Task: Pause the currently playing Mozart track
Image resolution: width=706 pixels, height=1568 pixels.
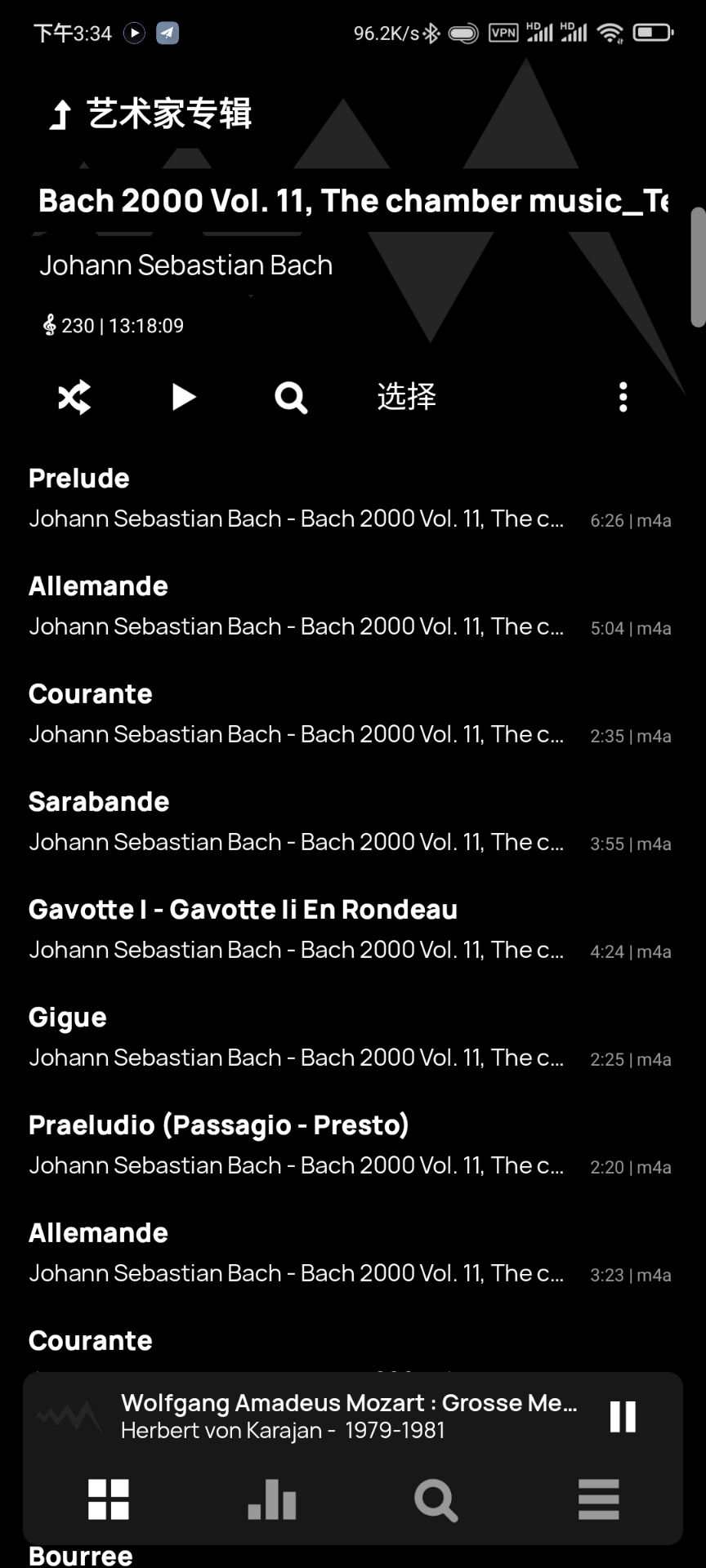Action: click(x=623, y=1416)
